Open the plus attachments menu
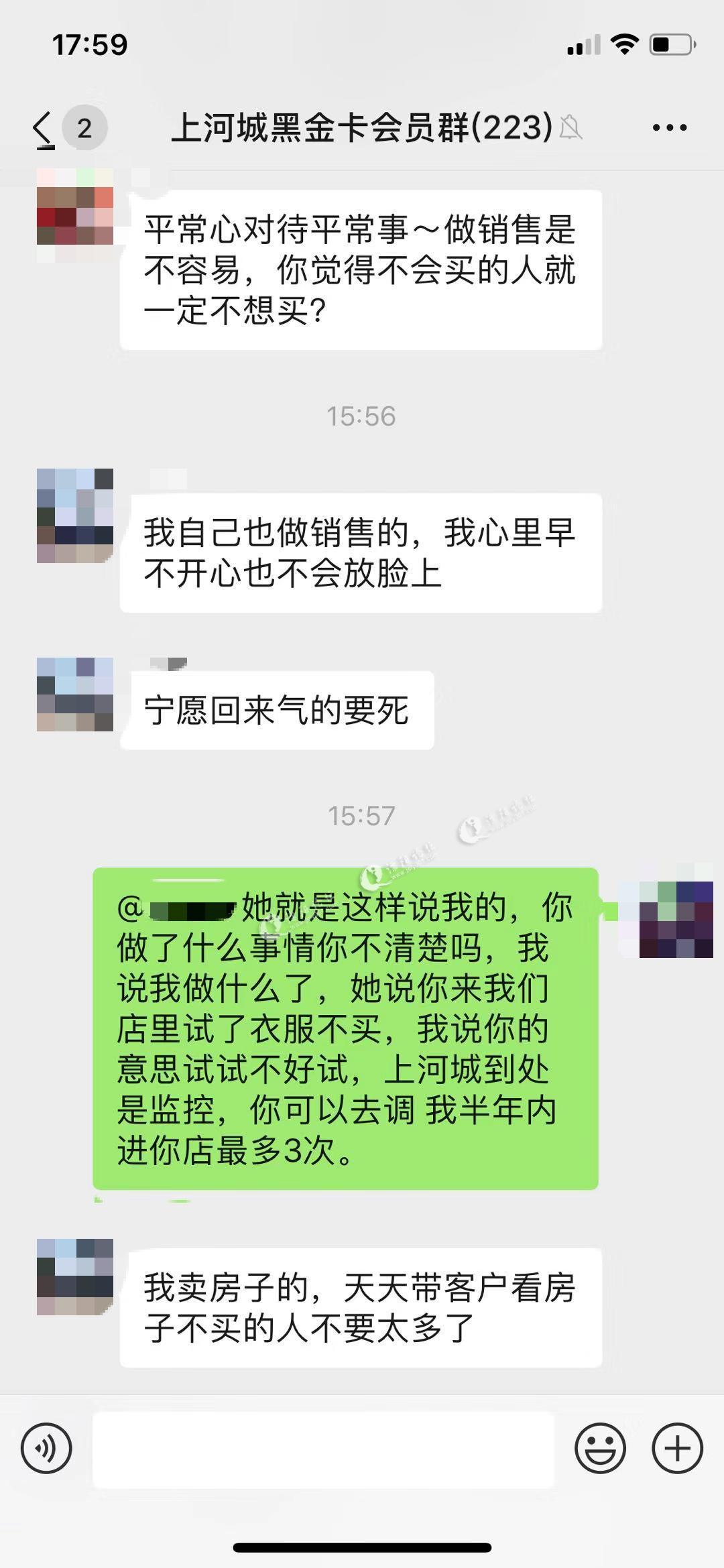Screen dimensions: 724x1568 (x=677, y=1448)
